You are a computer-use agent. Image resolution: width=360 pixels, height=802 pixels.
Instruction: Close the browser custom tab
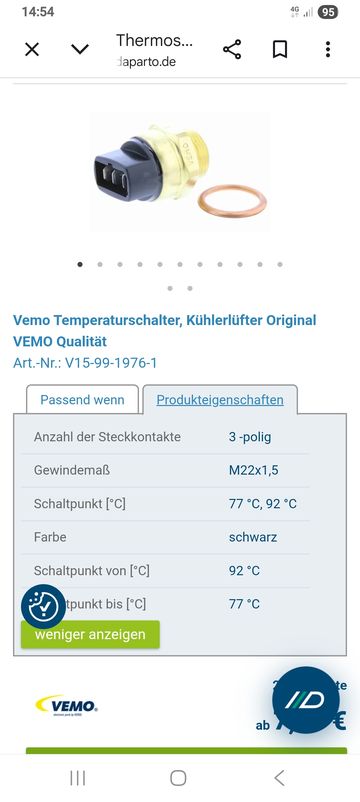pos(32,50)
